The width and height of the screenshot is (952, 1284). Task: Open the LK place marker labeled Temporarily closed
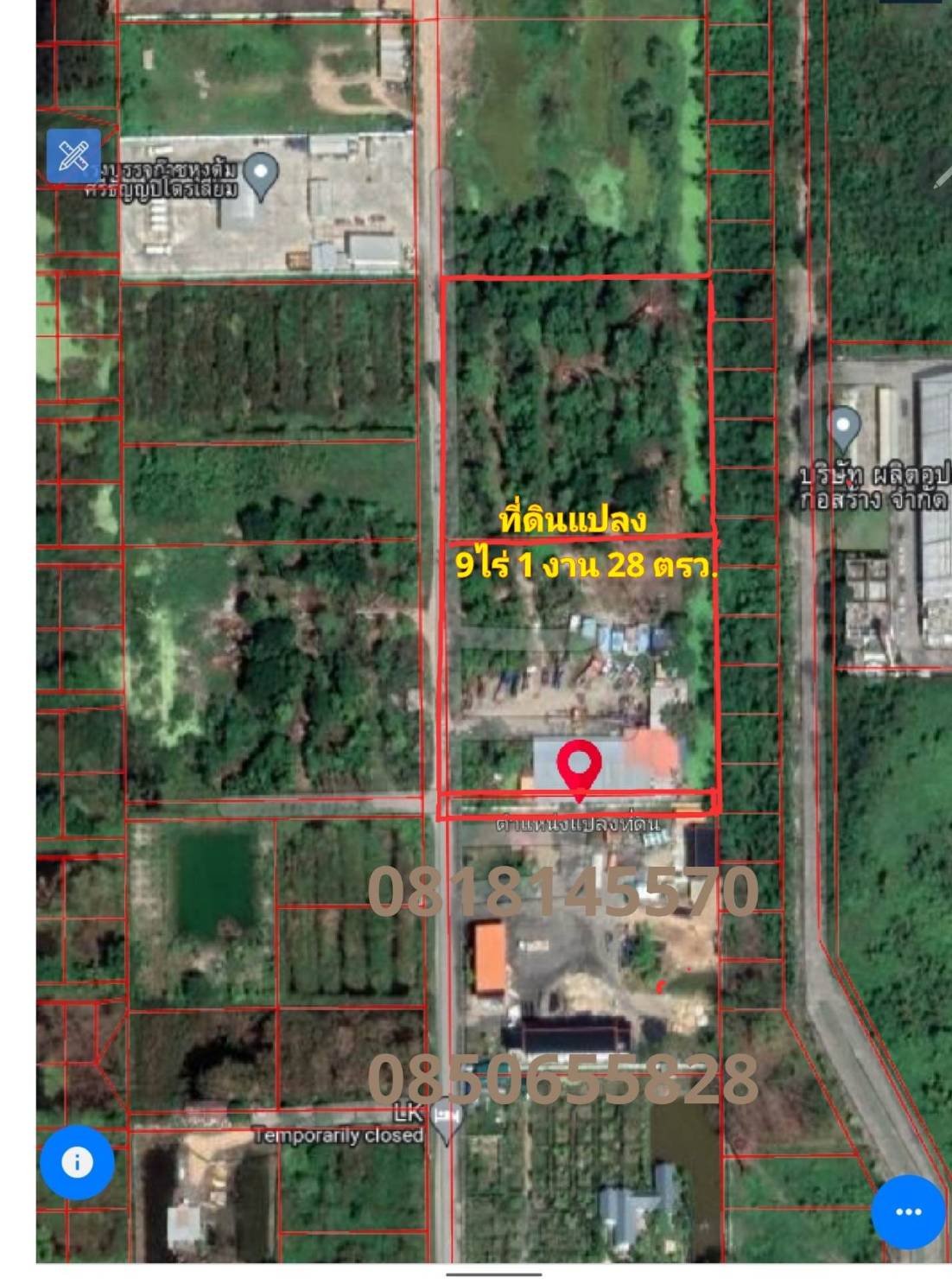(446, 1121)
